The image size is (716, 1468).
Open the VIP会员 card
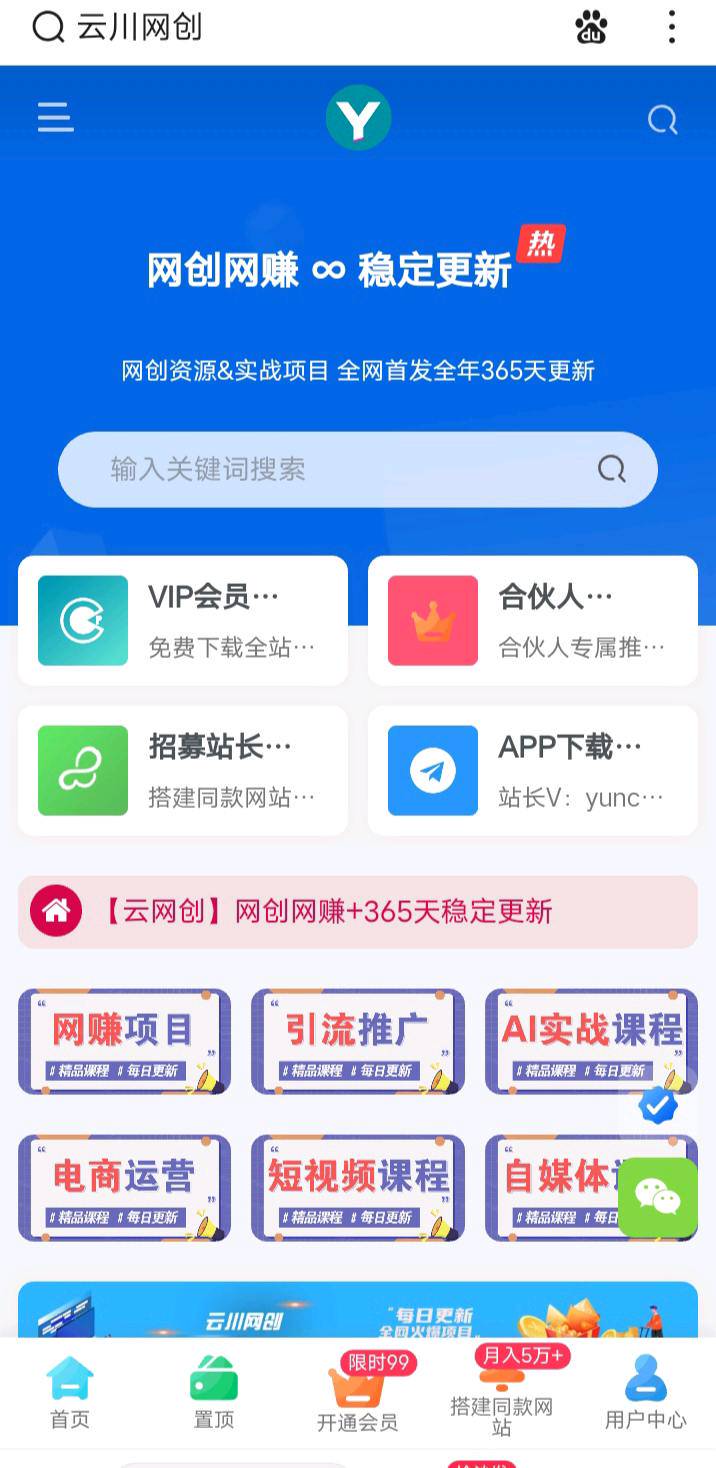(183, 621)
